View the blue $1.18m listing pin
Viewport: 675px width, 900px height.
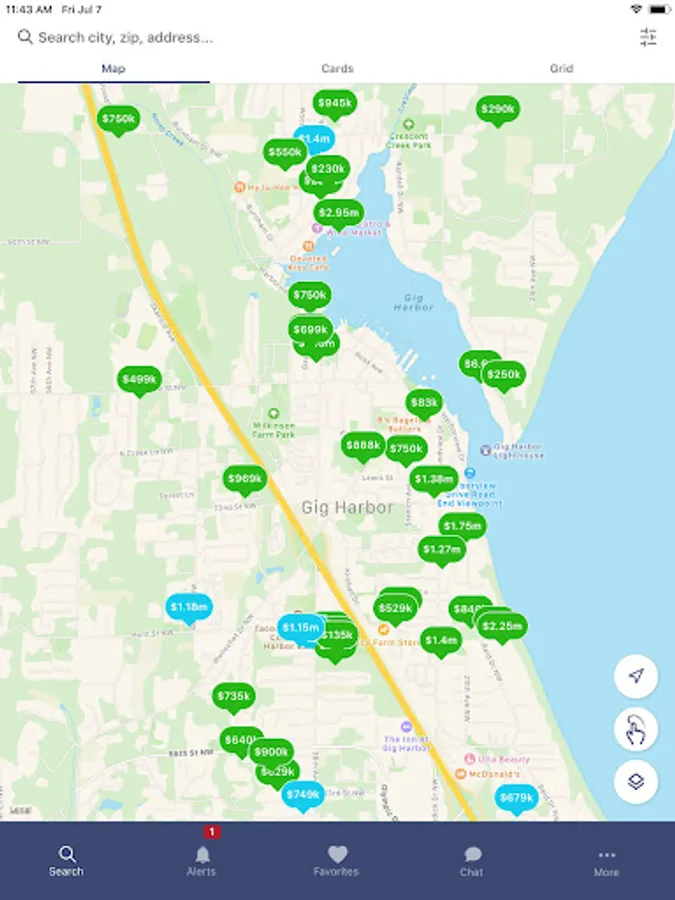click(189, 608)
